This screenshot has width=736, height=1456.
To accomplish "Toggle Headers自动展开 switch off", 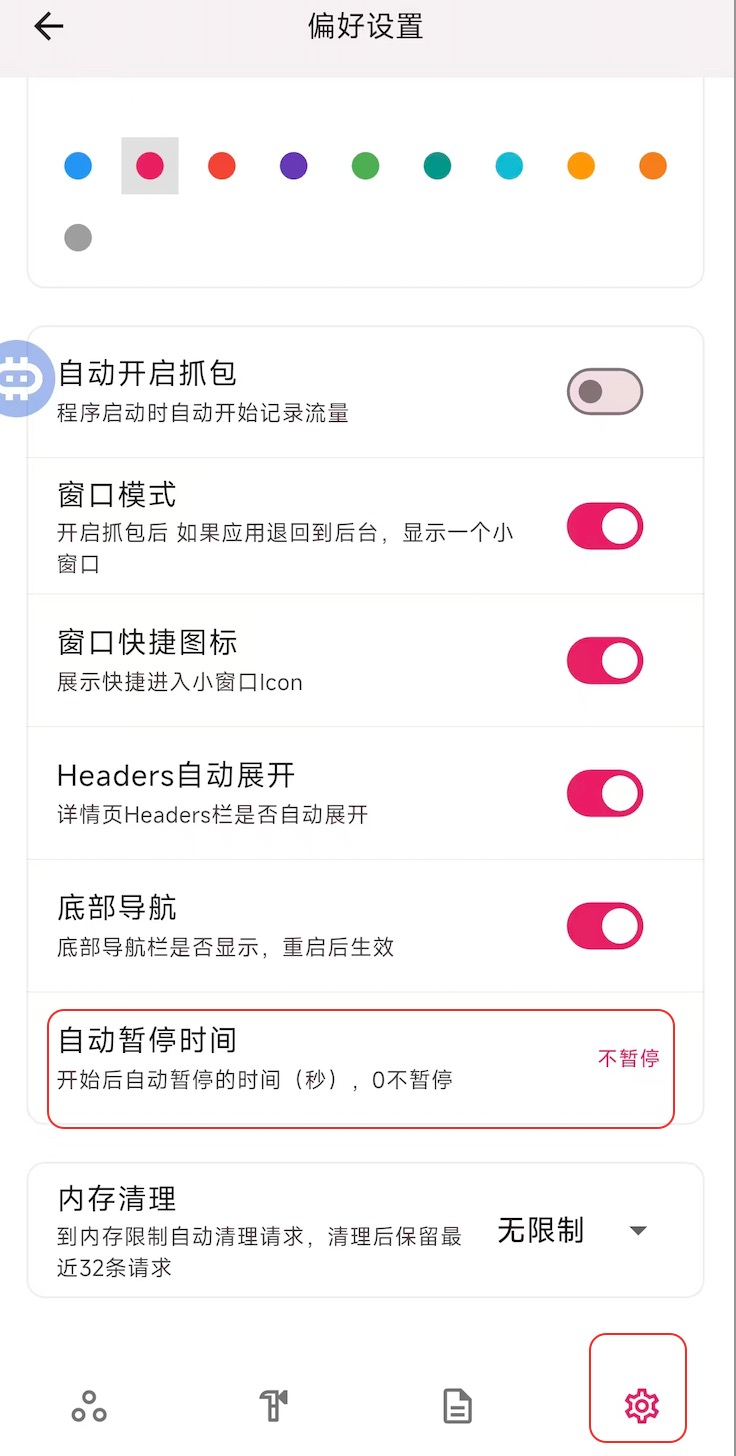I will click(604, 793).
